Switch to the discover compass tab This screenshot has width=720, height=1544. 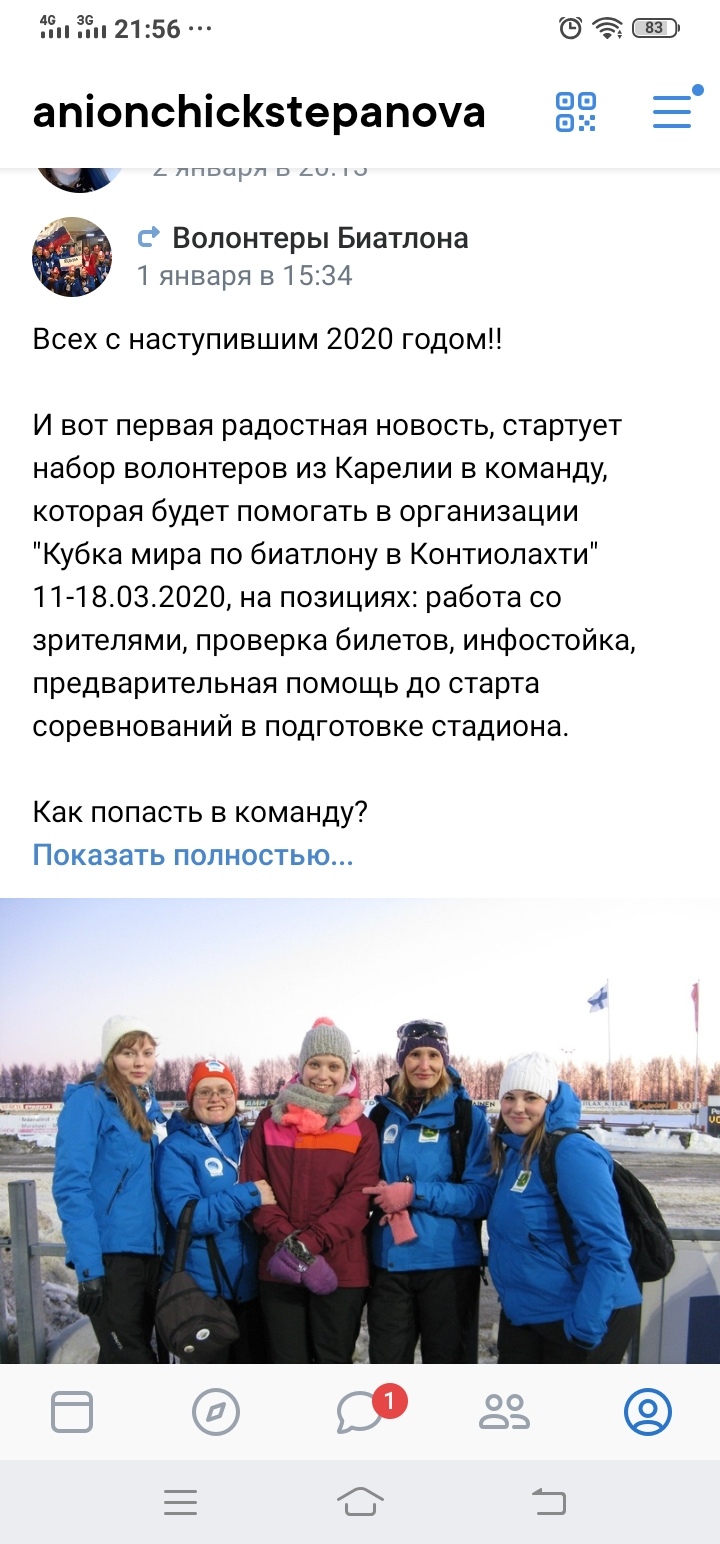[x=216, y=1412]
